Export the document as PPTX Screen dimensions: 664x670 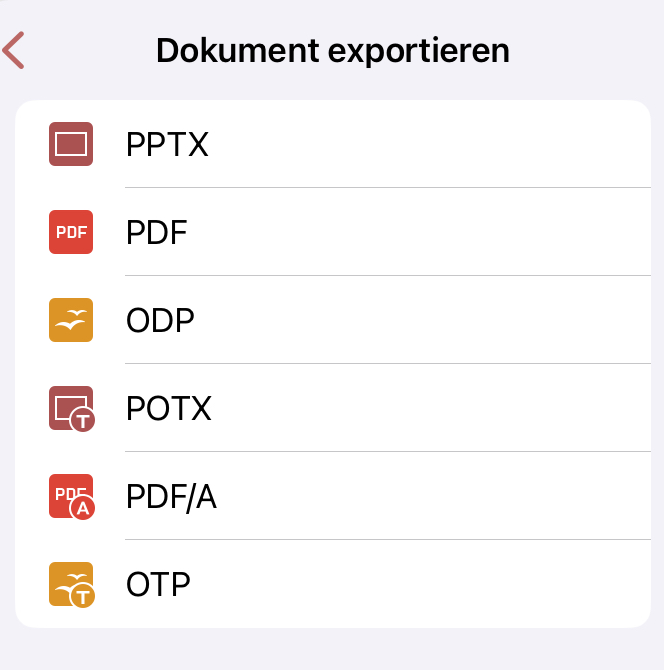click(x=167, y=145)
